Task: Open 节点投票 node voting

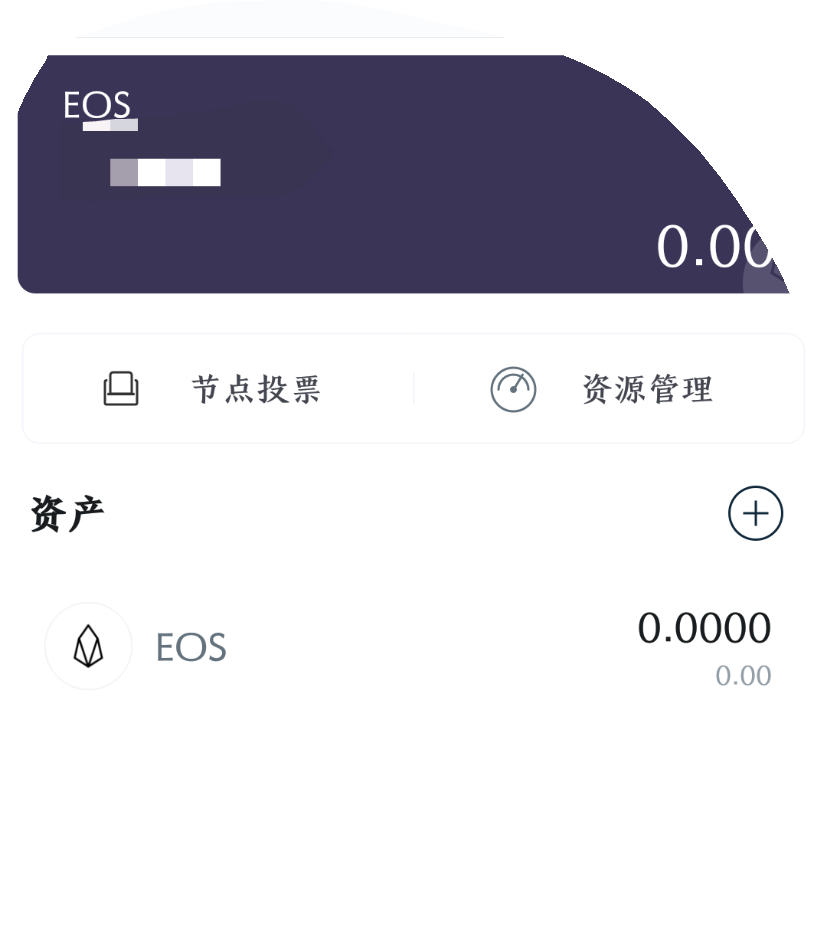Action: 214,389
